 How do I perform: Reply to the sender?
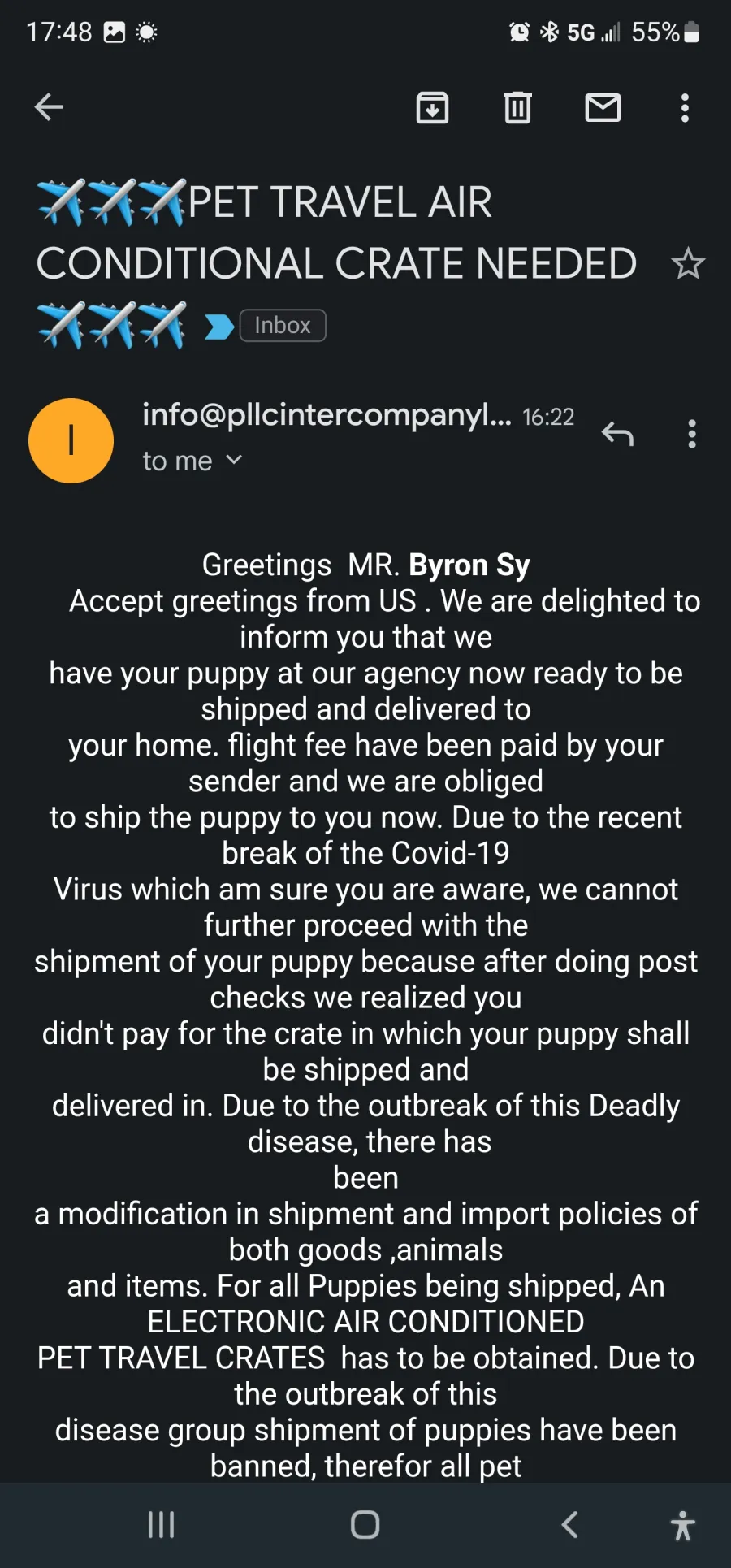click(617, 435)
